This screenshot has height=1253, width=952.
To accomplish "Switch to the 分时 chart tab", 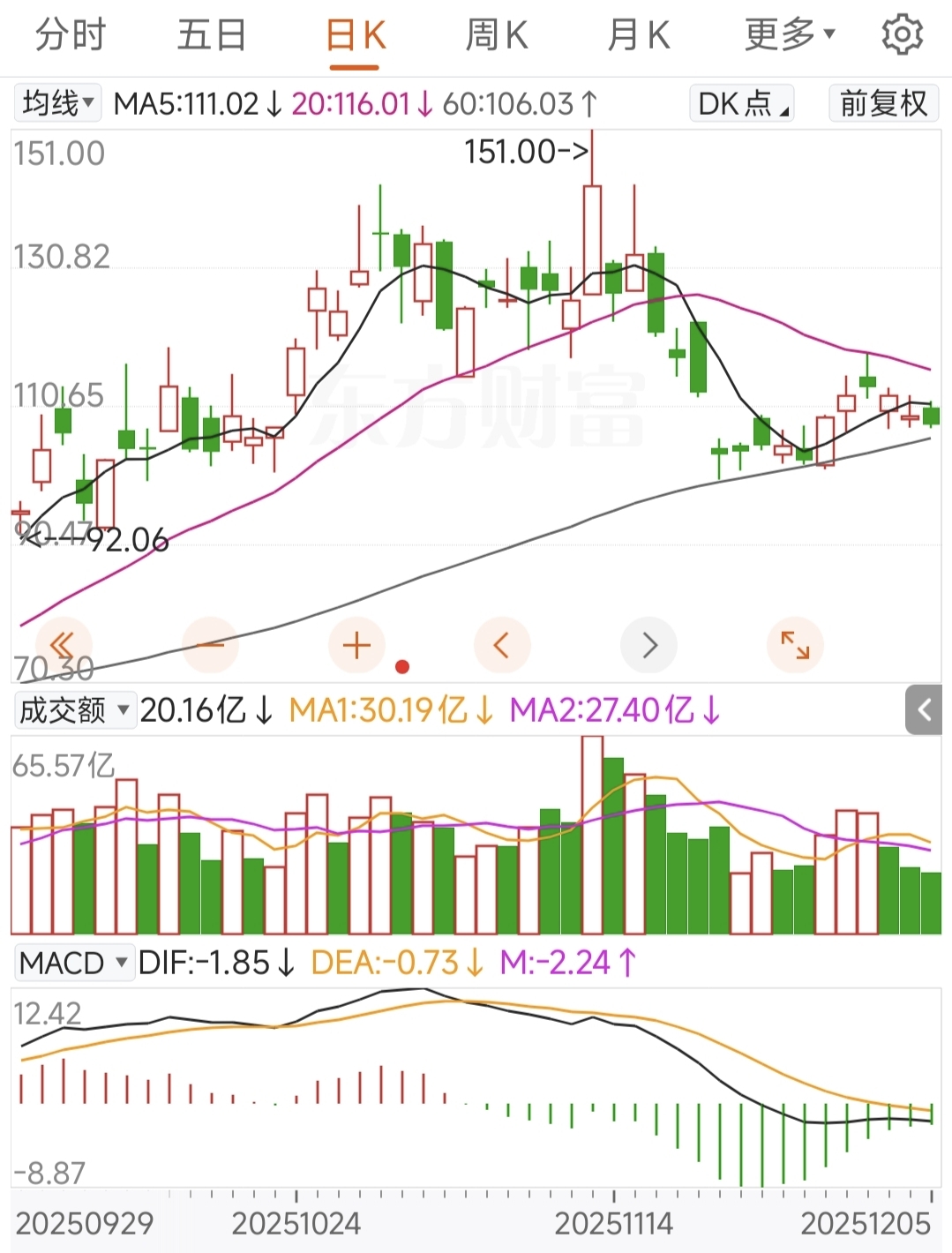I will tap(71, 36).
